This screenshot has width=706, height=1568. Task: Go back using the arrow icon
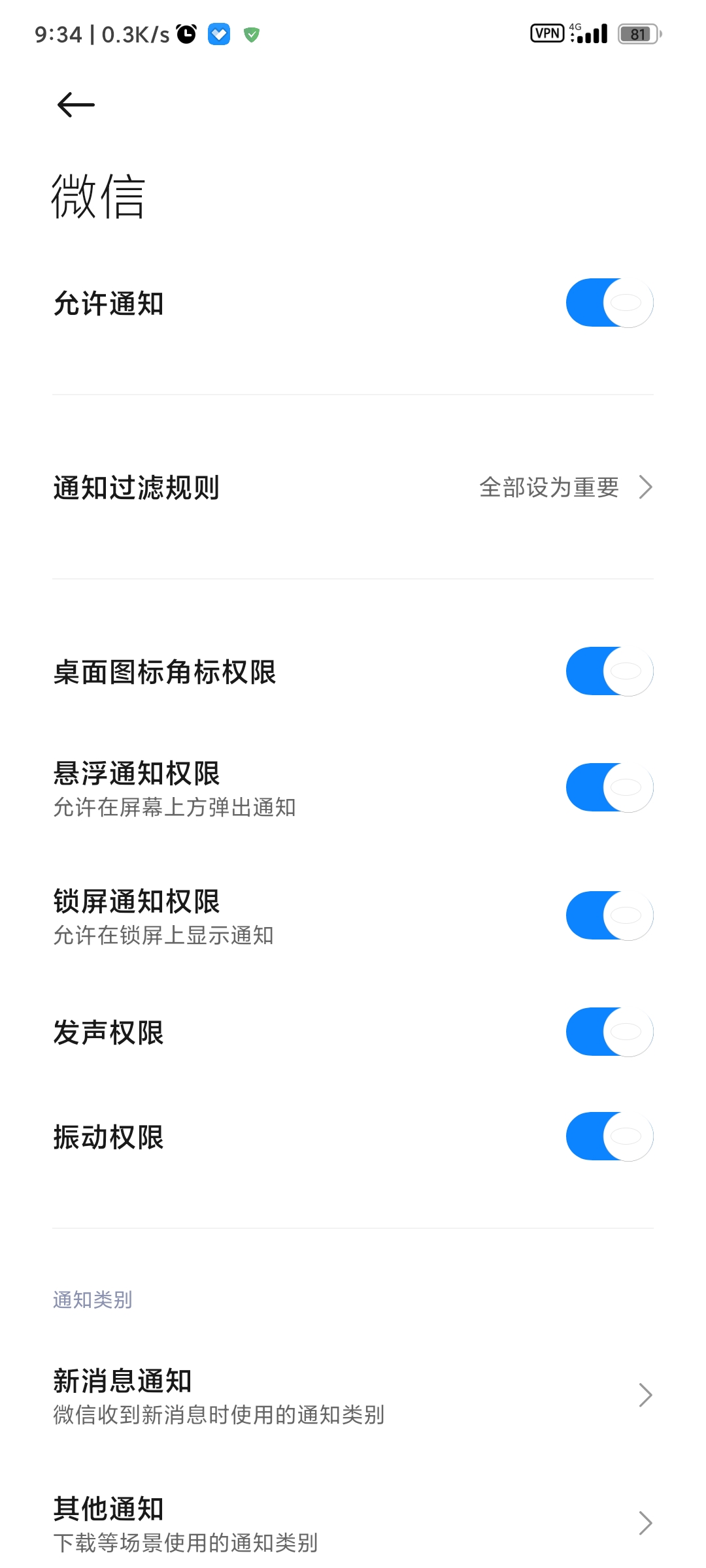(76, 105)
